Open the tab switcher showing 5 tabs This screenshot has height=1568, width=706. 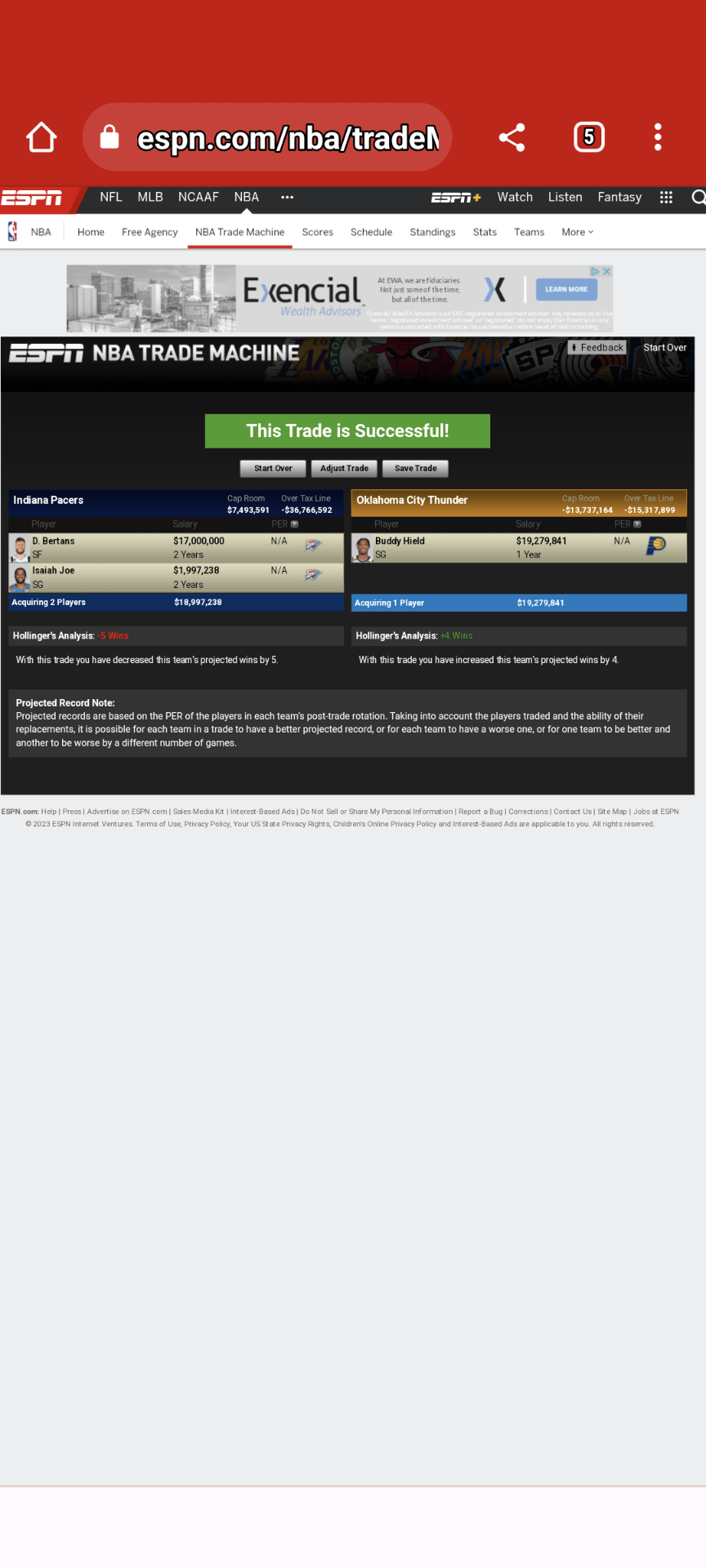coord(588,137)
